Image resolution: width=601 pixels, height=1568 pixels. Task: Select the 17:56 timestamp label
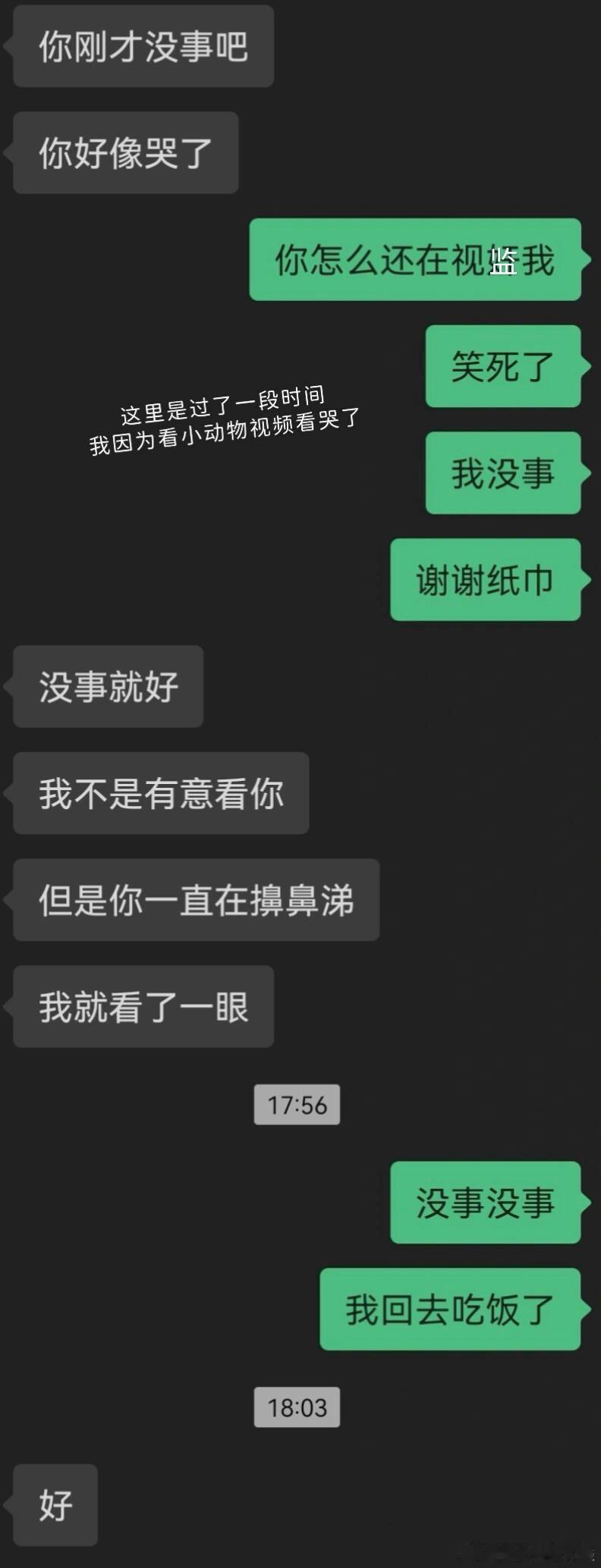point(297,1105)
